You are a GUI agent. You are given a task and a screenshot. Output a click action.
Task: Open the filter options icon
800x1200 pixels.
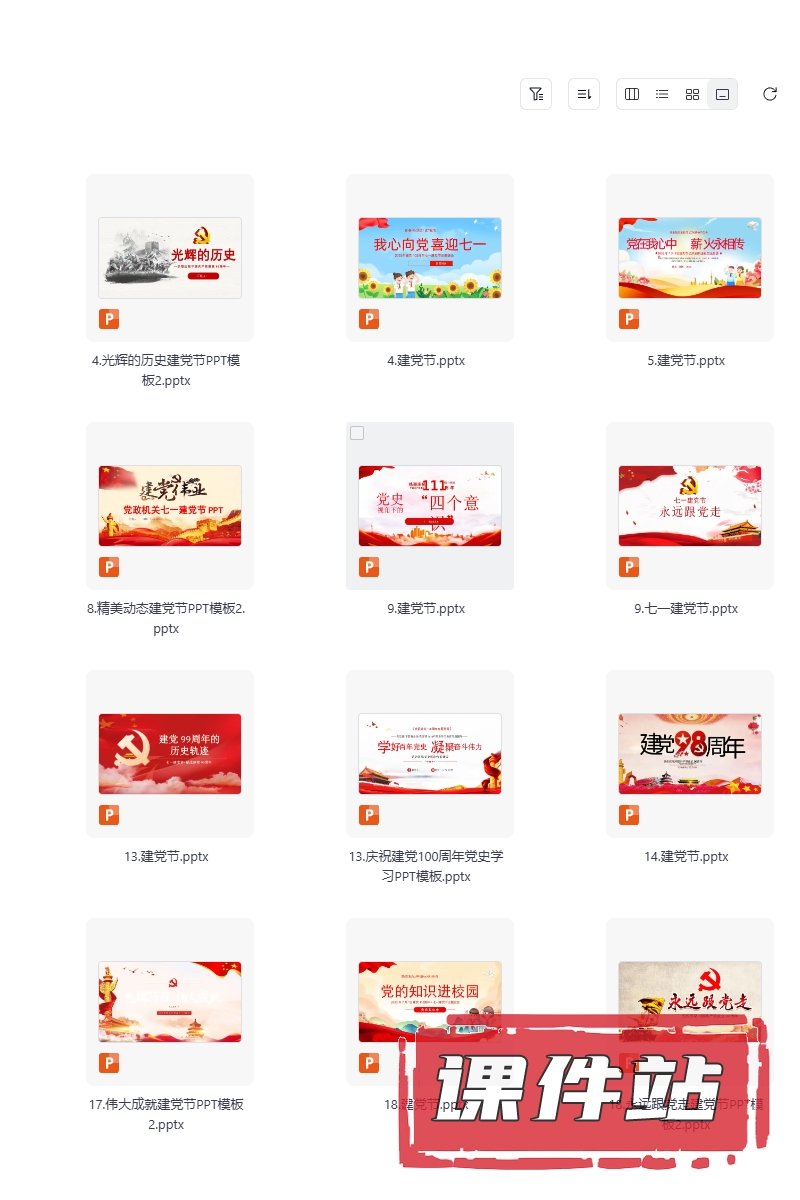(x=536, y=94)
